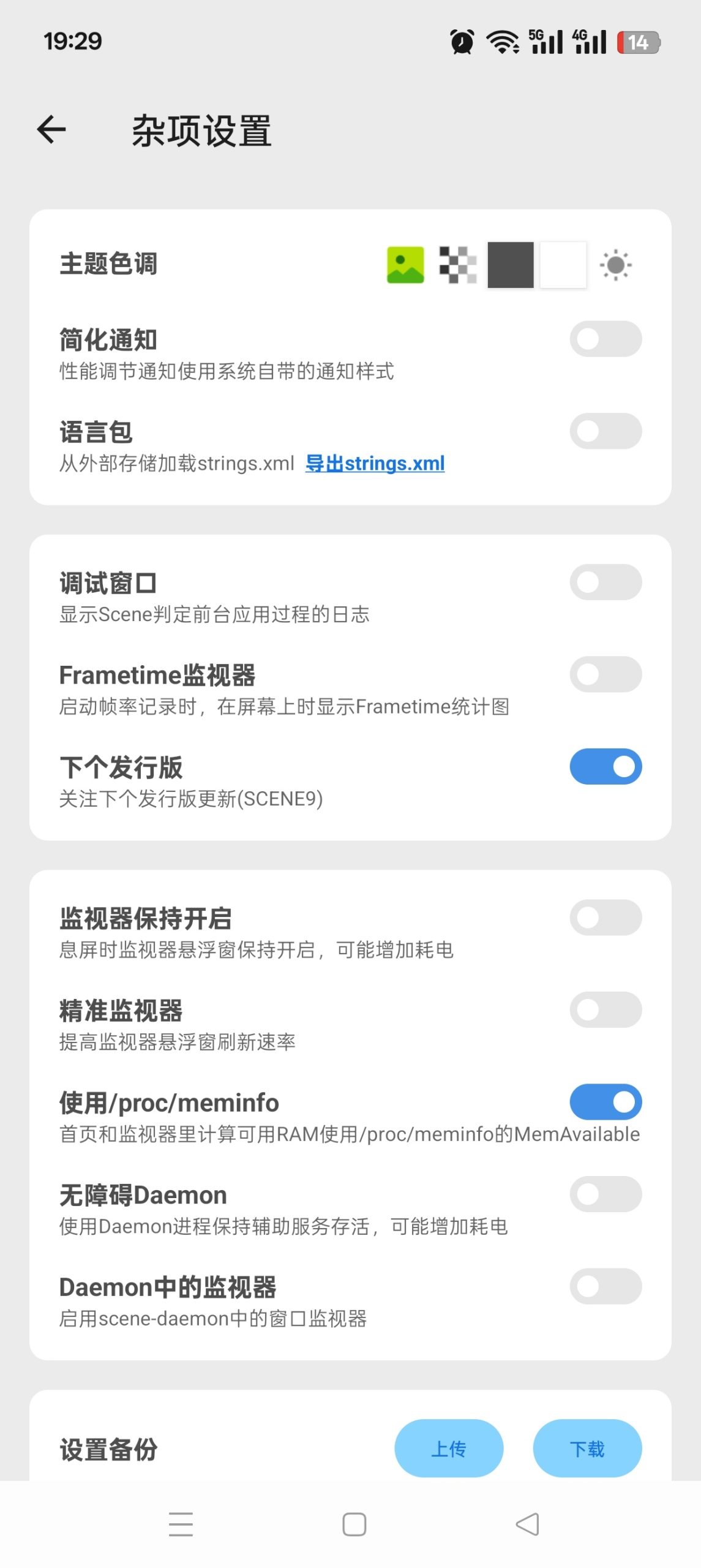Disable the 下个发行版 SCENE9 toggle
Viewport: 701px width, 1568px height.
(605, 765)
